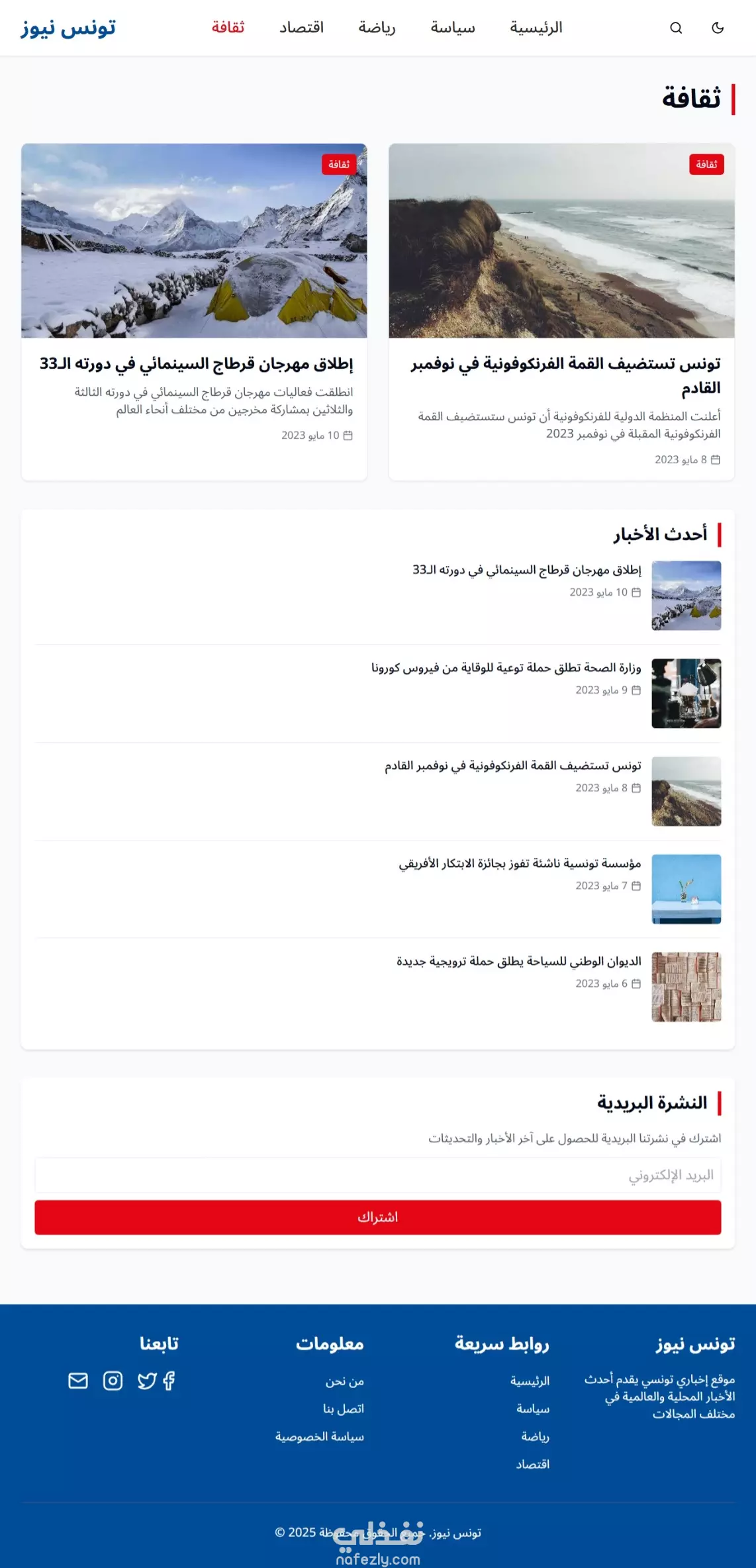Viewport: 756px width, 1568px height.
Task: Select the ثقافة tab in the header
Action: pyautogui.click(x=228, y=28)
